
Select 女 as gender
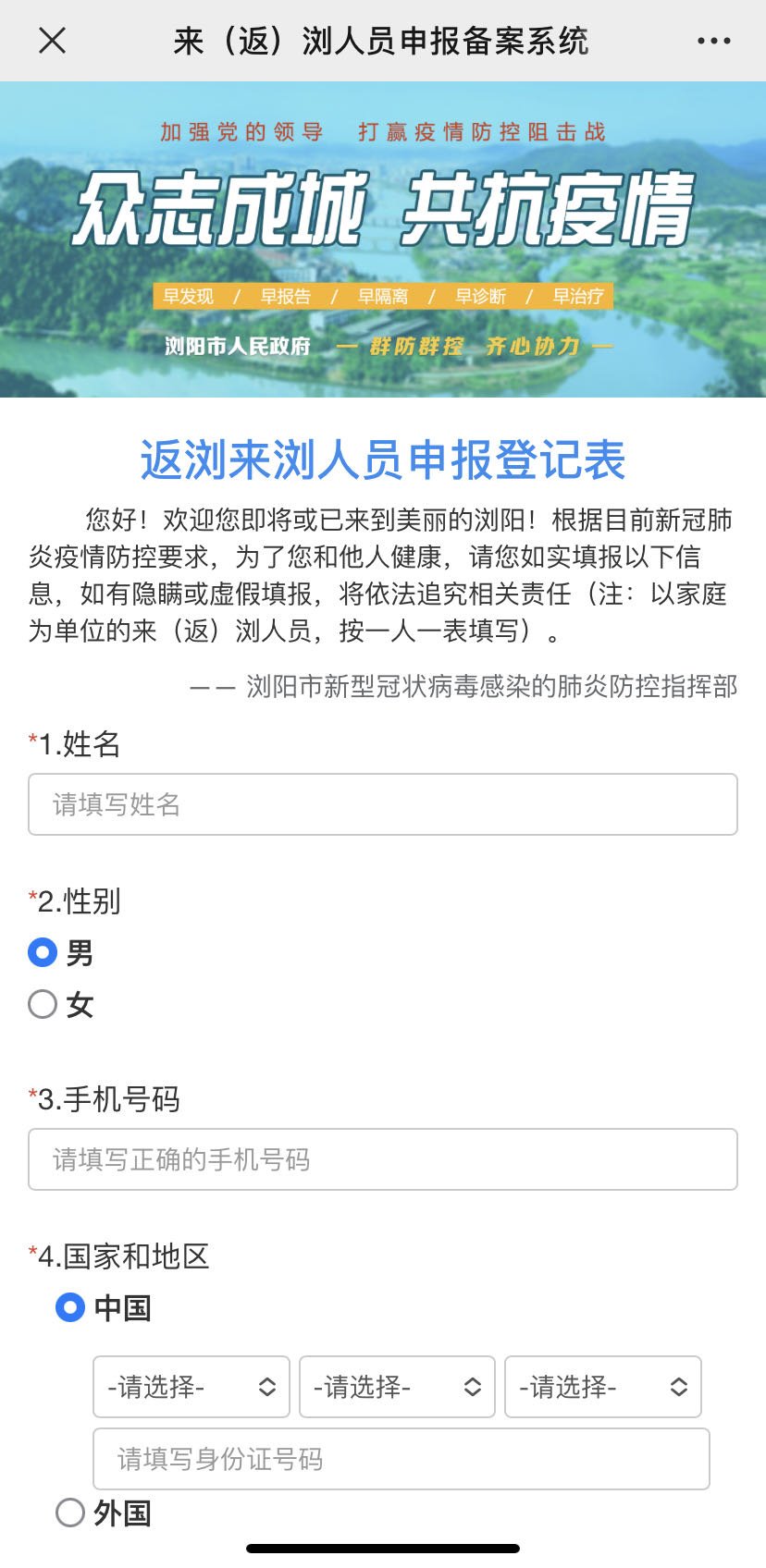tap(43, 1004)
